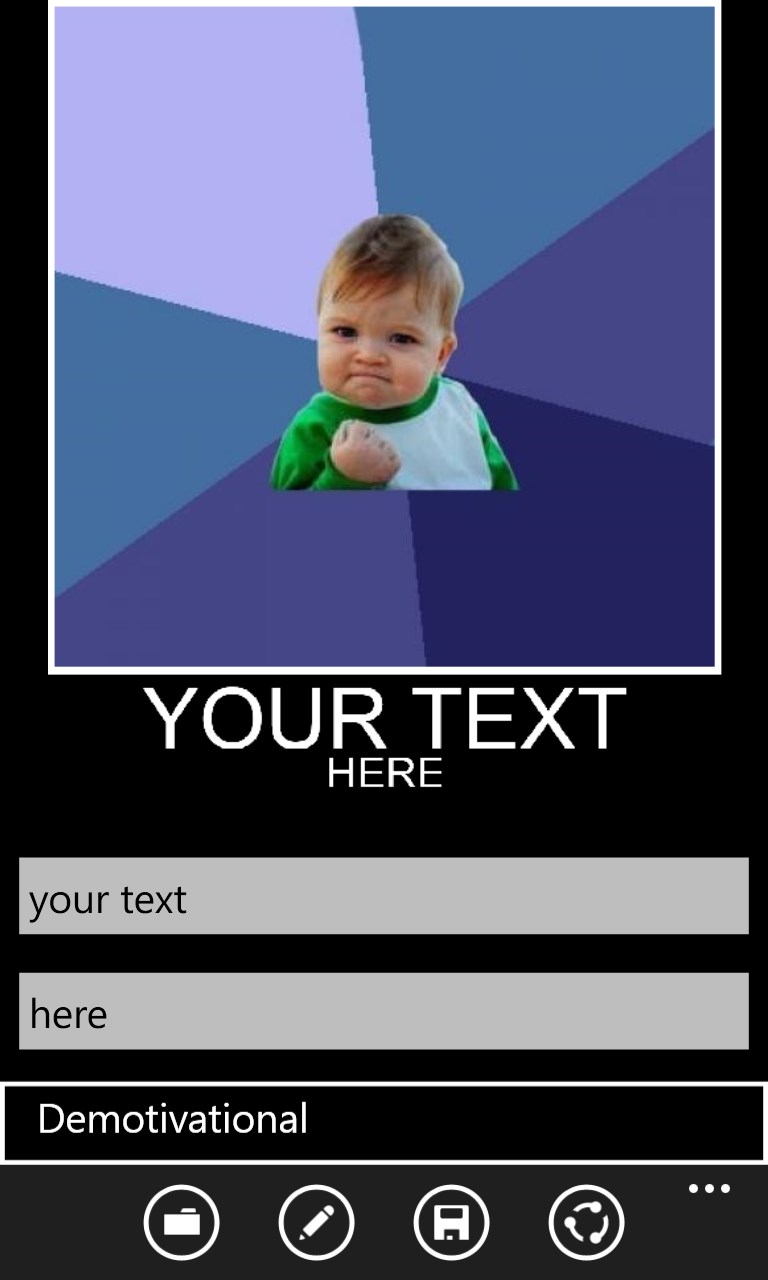Edit the "here" text field
768x1280 pixels.
click(x=383, y=1011)
